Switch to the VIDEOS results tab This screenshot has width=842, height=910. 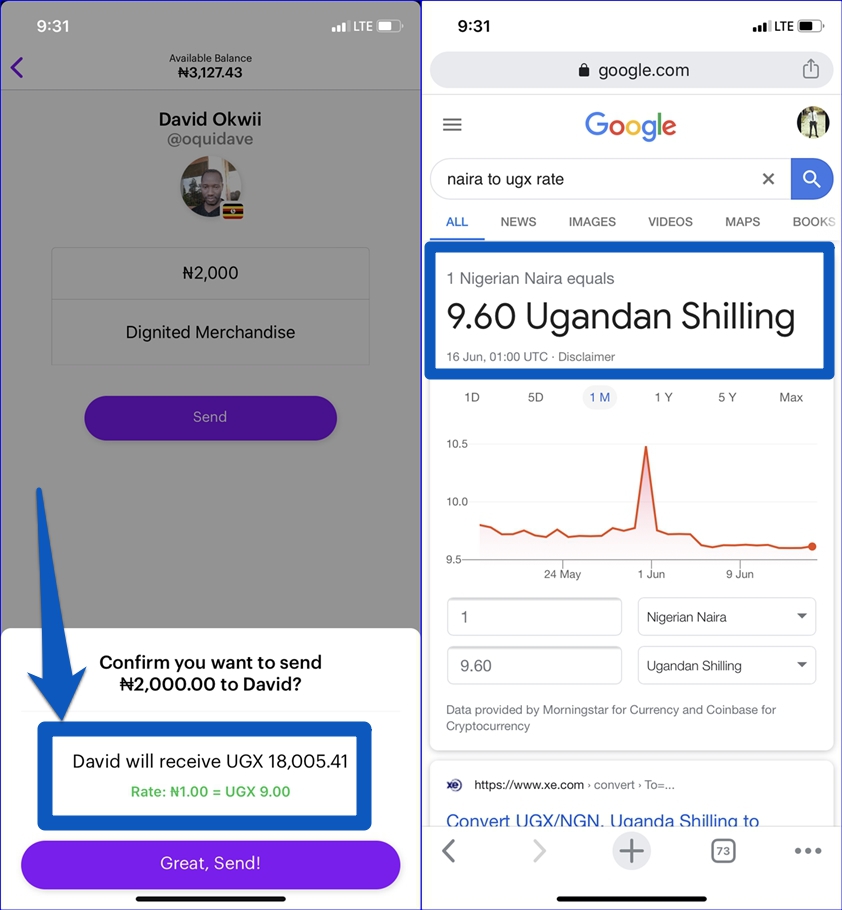[x=670, y=222]
